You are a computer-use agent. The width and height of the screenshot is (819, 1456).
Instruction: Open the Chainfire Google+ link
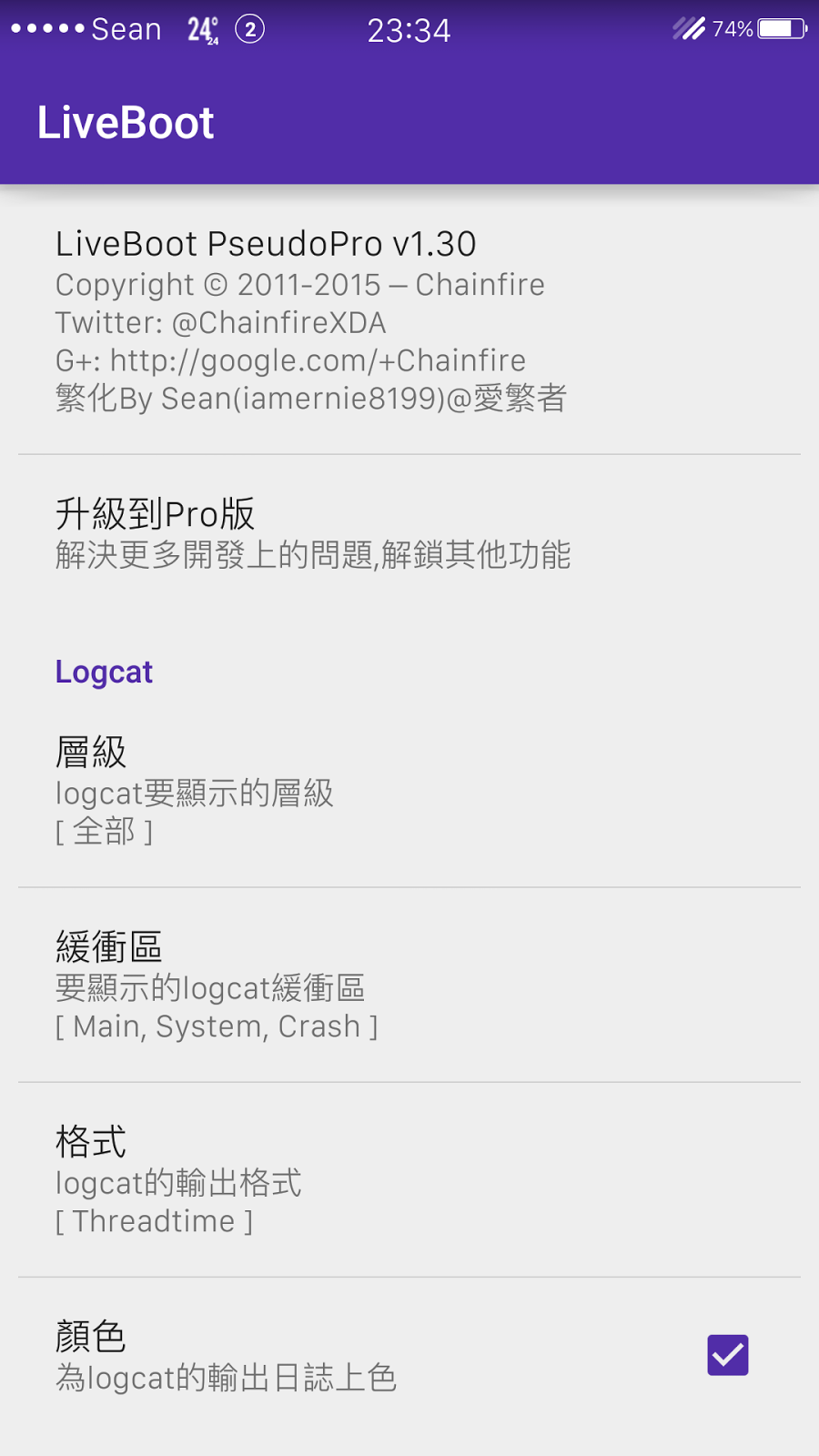tap(289, 360)
